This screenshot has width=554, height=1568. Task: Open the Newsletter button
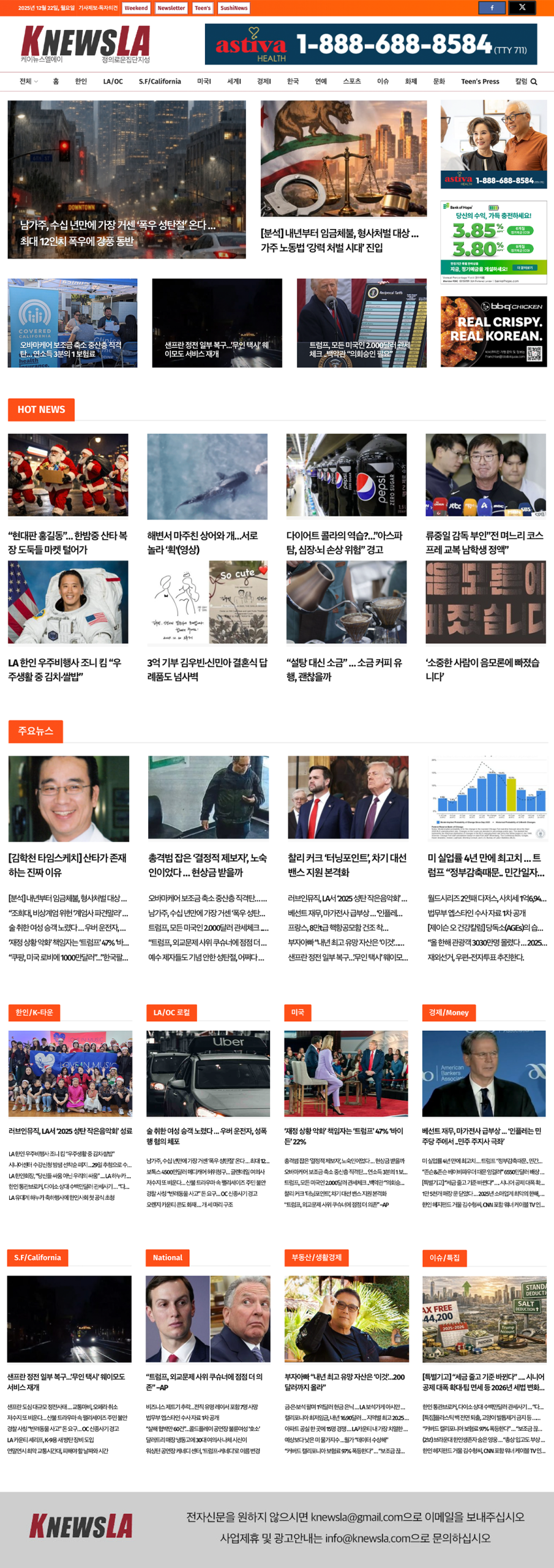[171, 8]
